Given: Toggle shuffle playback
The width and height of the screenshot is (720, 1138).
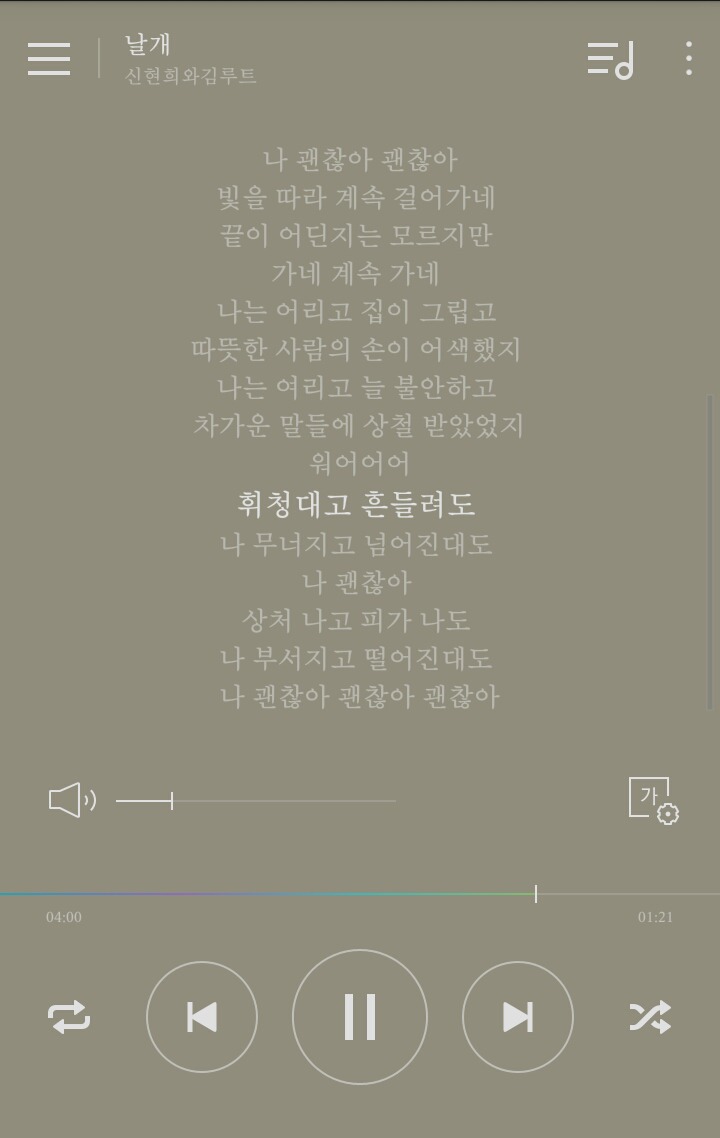Looking at the screenshot, I should click(x=650, y=1017).
